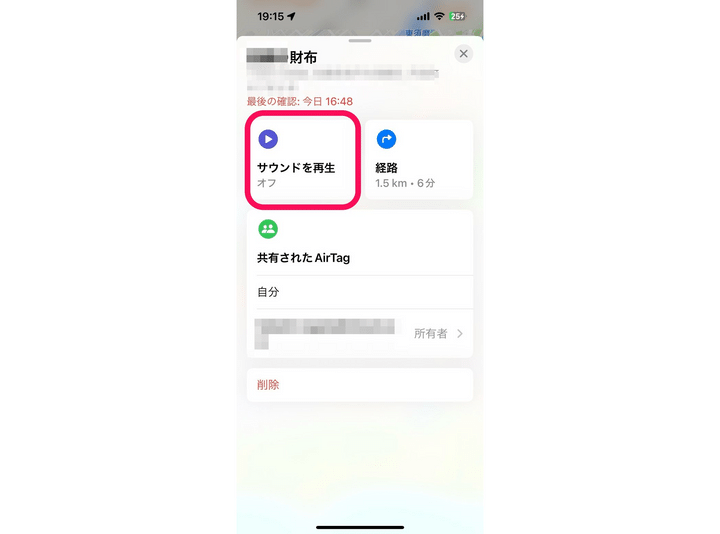Play sound on the AirTag
The height and width of the screenshot is (534, 720).
pyautogui.click(x=301, y=160)
